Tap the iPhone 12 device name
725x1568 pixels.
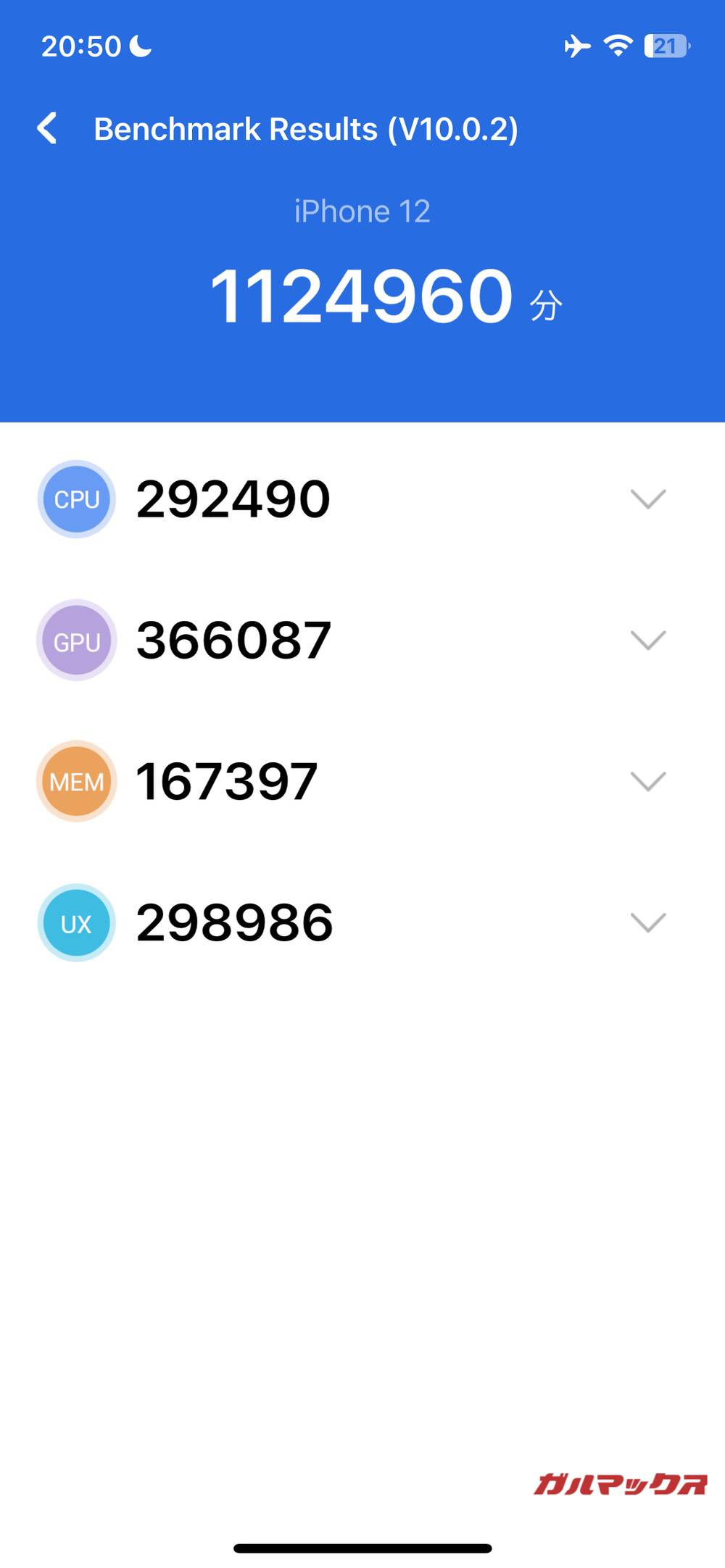tap(362, 211)
